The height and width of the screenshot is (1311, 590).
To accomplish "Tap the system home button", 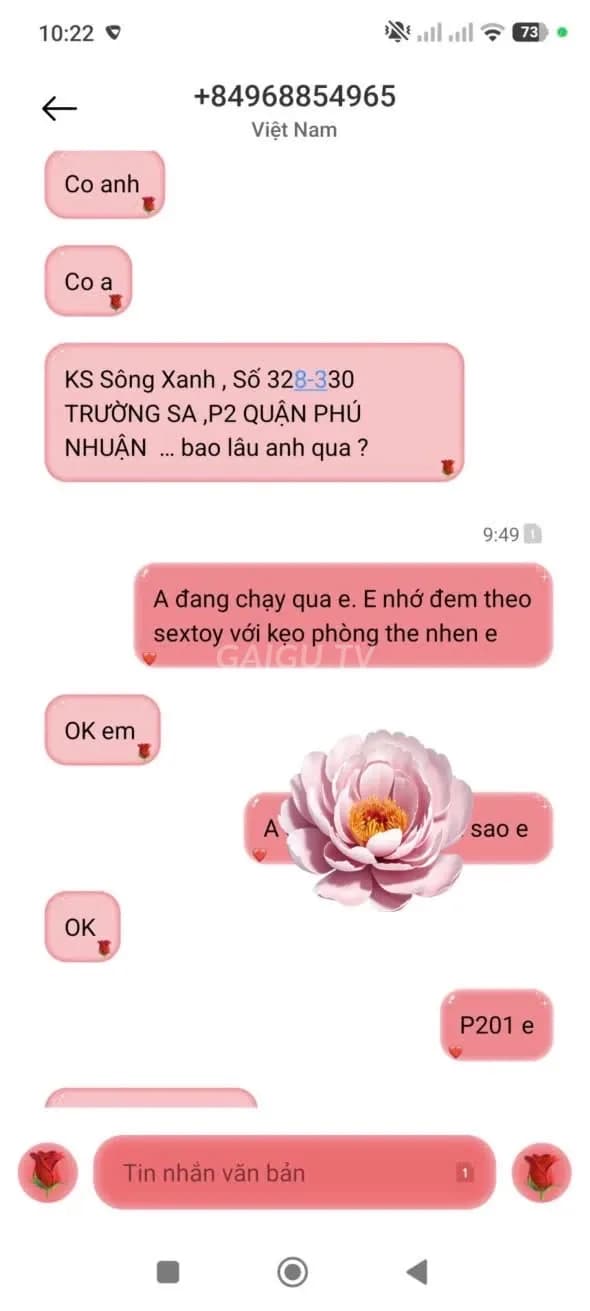I will (x=293, y=1272).
